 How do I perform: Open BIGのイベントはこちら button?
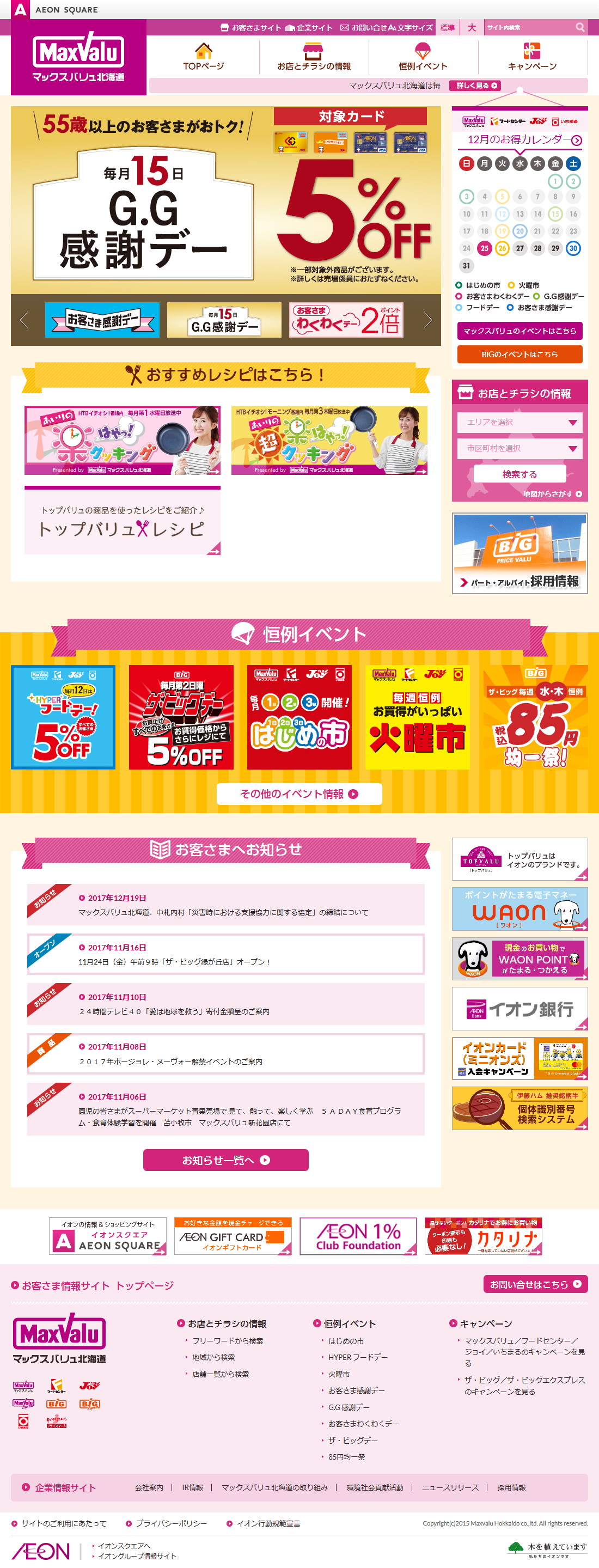pyautogui.click(x=519, y=354)
